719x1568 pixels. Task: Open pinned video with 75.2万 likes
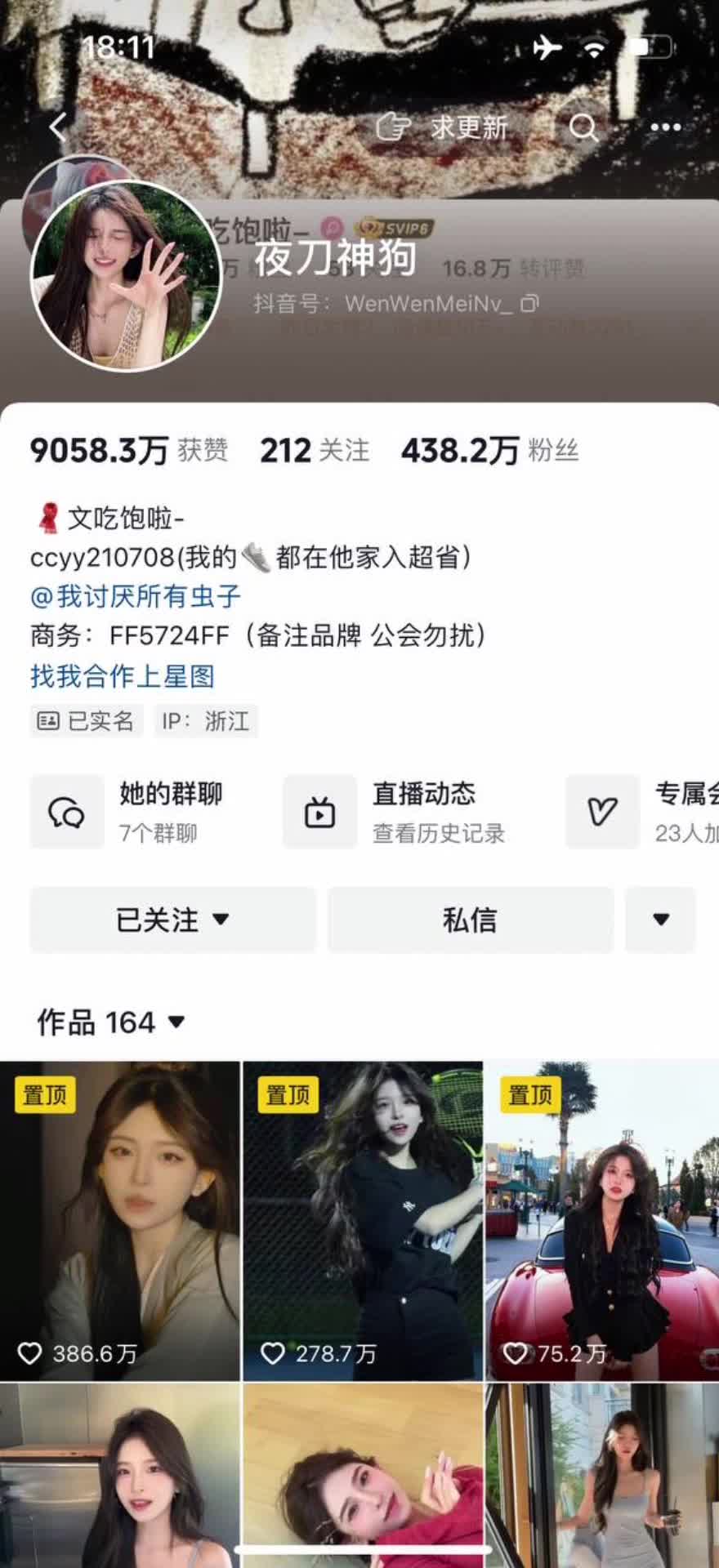point(602,1221)
